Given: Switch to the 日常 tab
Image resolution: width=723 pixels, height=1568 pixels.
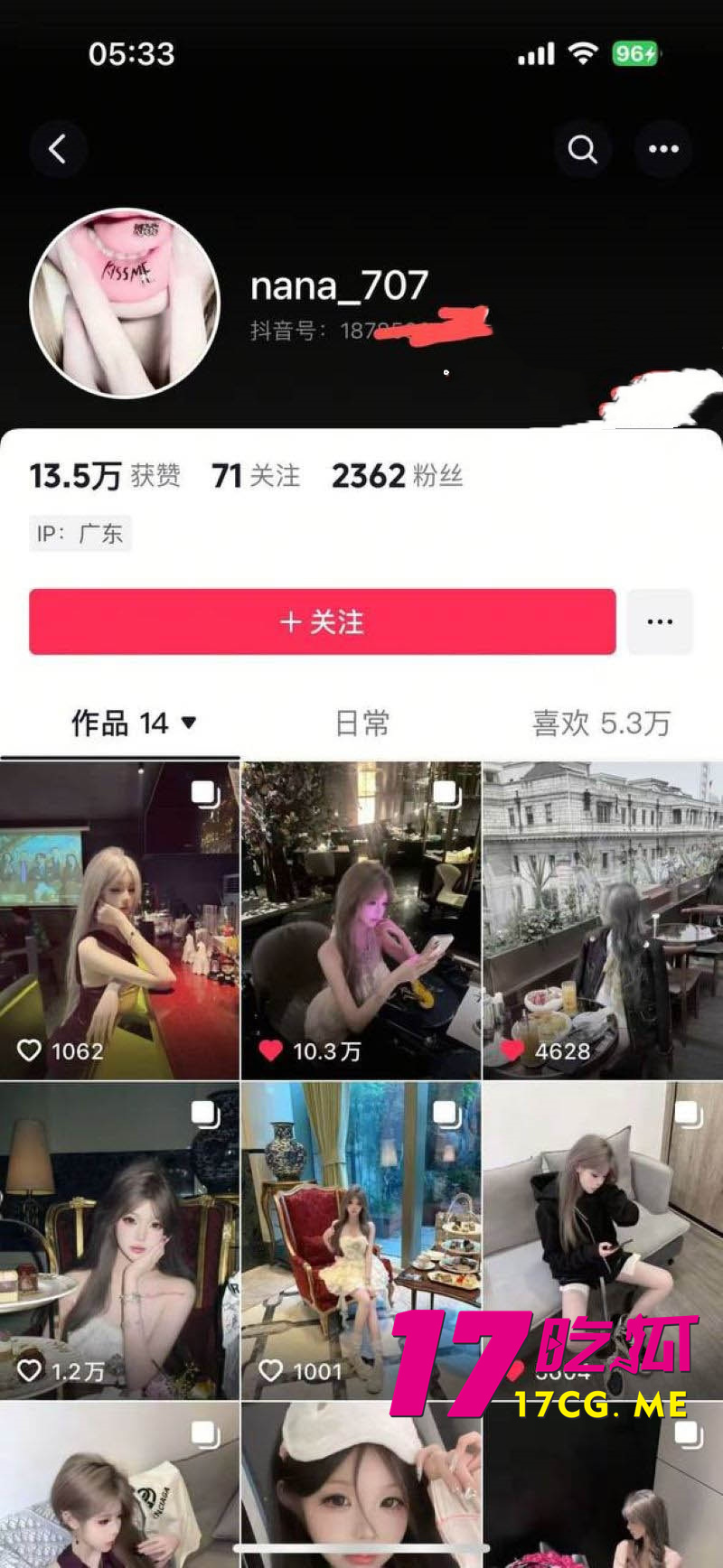Looking at the screenshot, I should 361,723.
